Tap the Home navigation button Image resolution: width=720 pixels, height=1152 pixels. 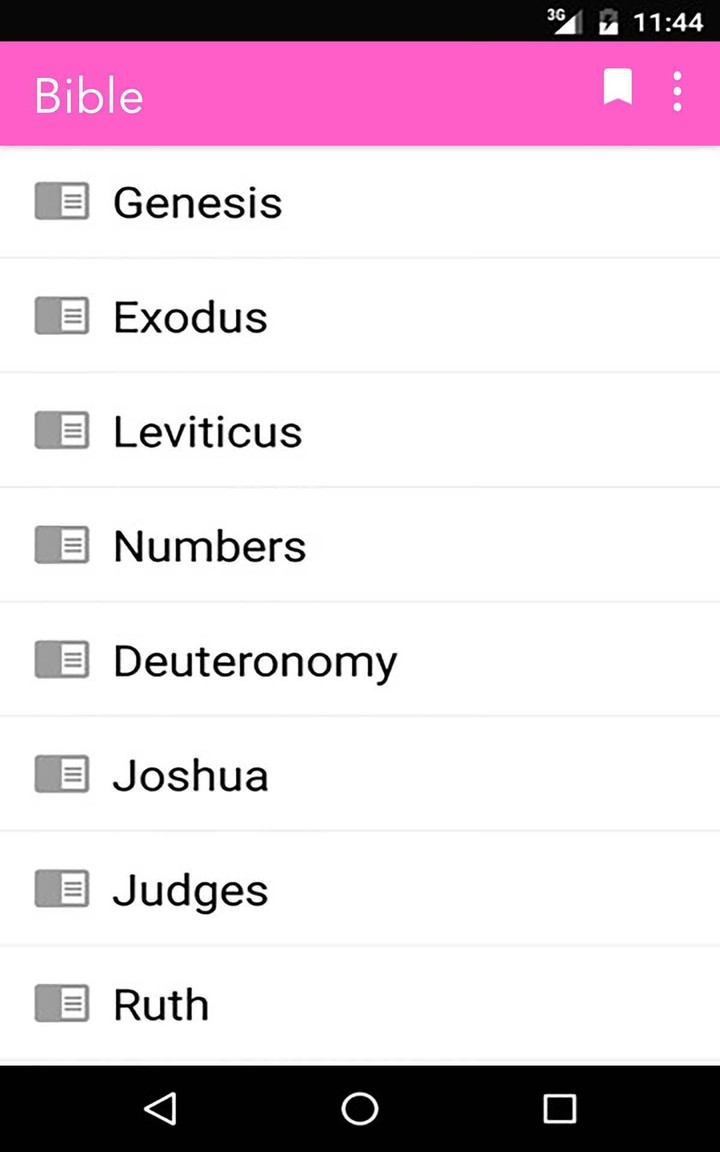click(360, 1108)
